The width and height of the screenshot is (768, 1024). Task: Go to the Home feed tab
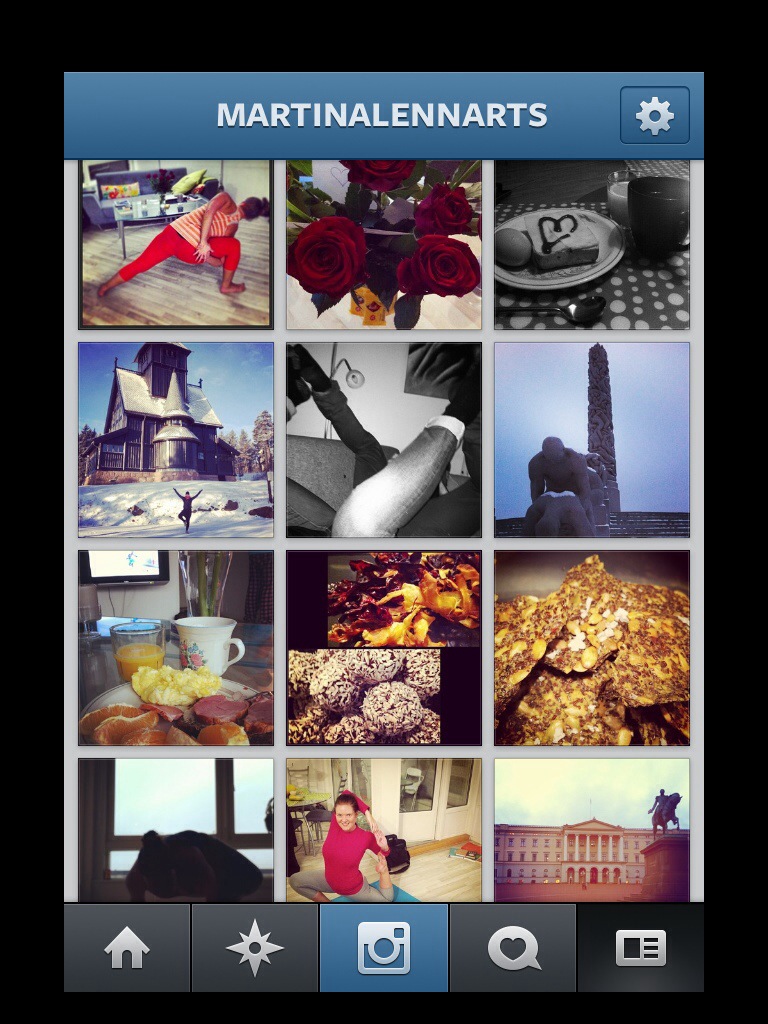pyautogui.click(x=127, y=948)
